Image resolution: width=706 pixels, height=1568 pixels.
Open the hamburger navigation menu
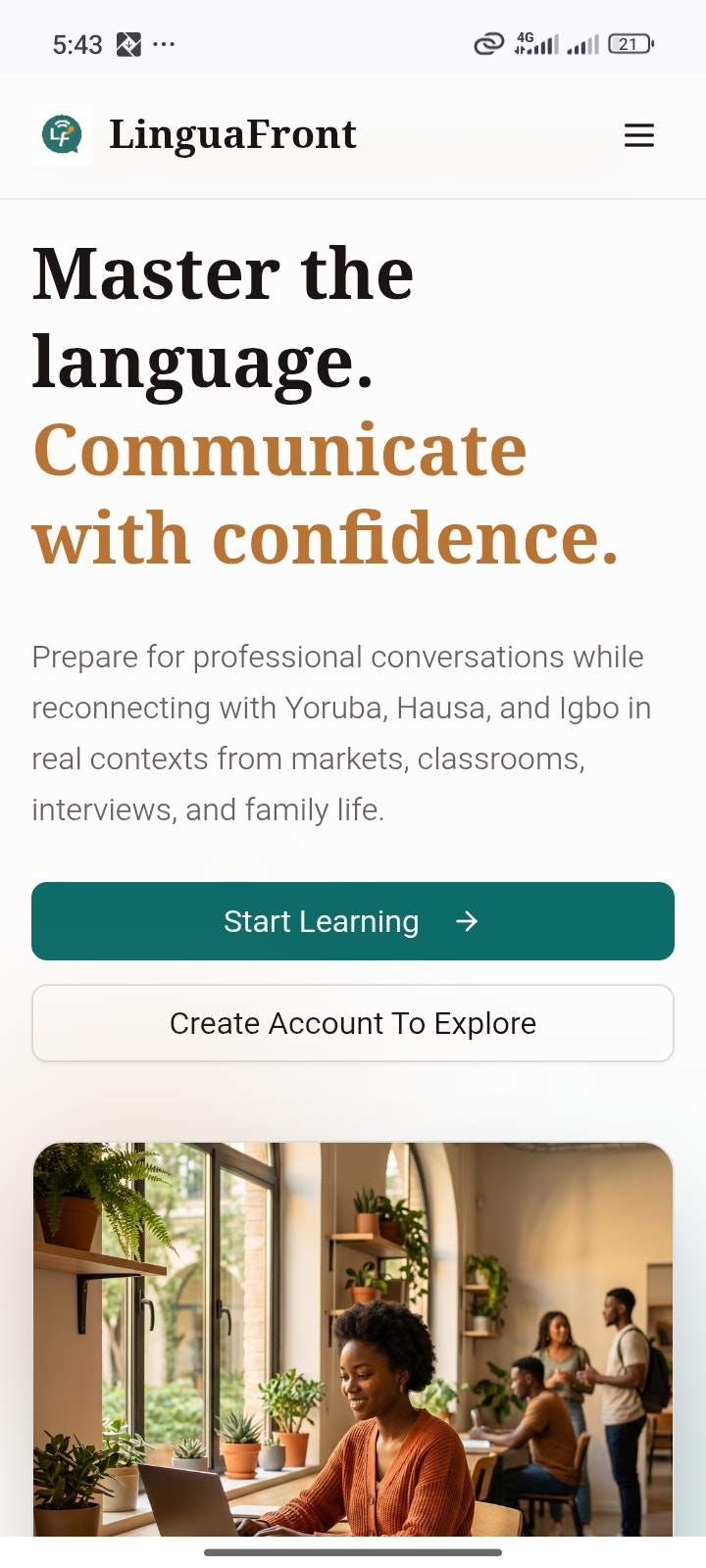click(639, 135)
